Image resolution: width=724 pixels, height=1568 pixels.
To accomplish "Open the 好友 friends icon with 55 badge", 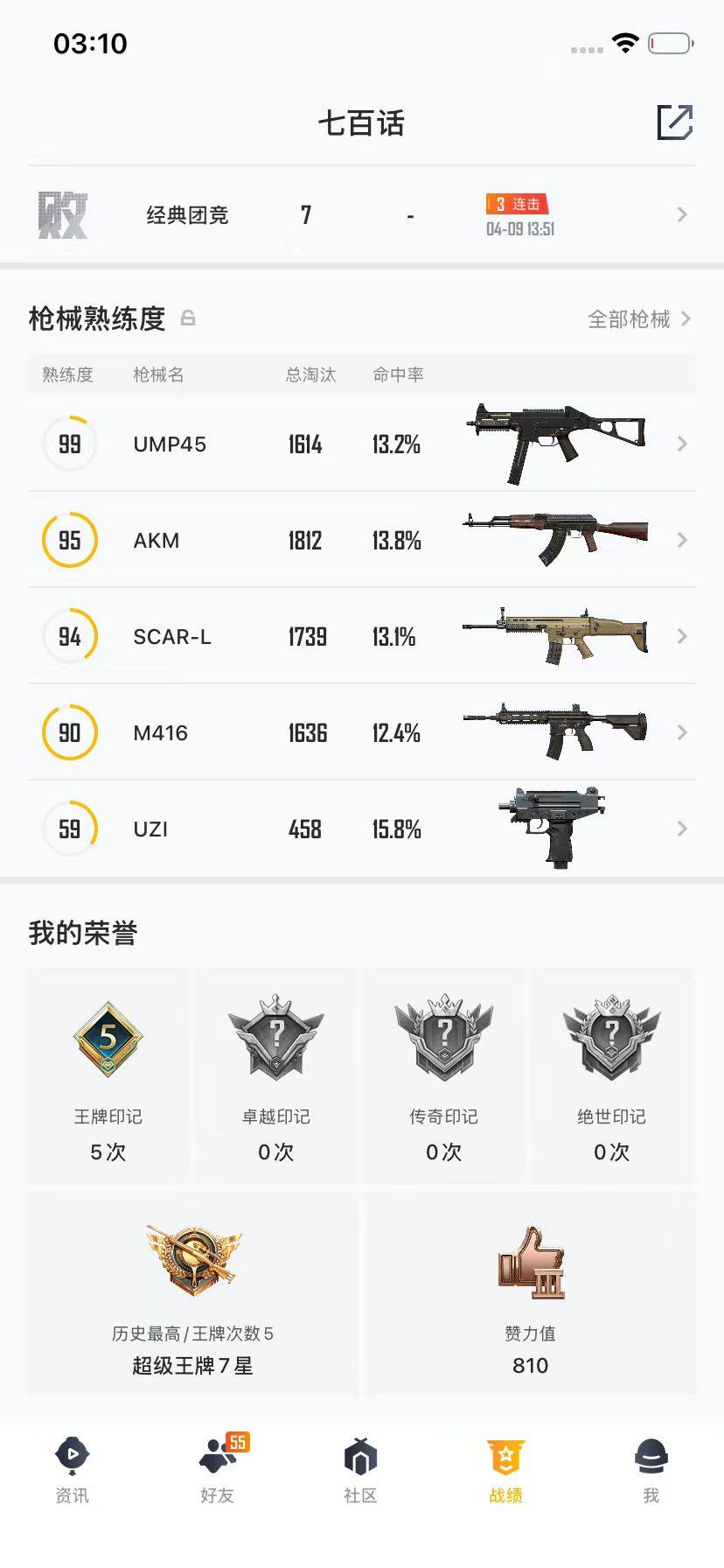I will tap(216, 1453).
